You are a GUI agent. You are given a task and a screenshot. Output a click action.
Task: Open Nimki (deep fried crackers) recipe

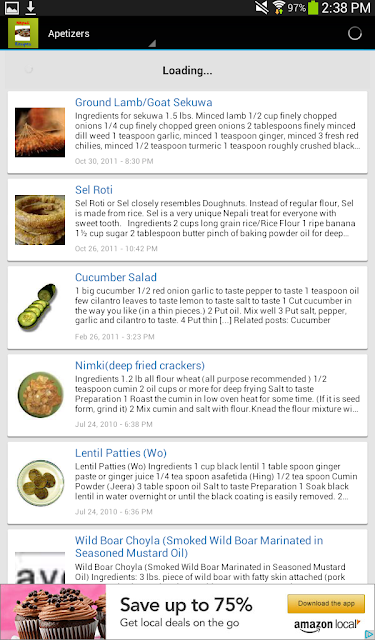(x=187, y=395)
